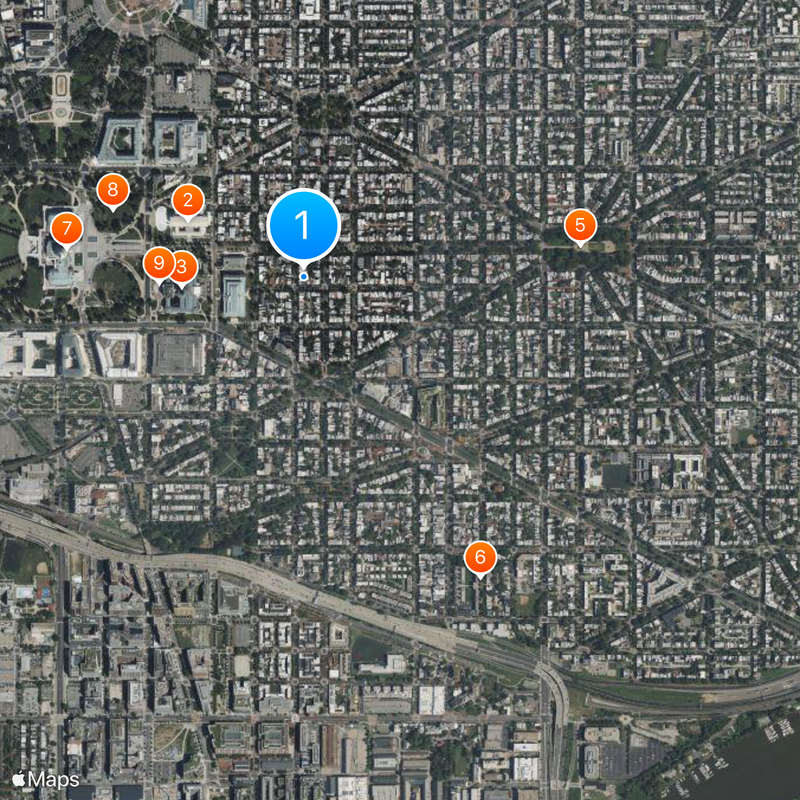Select the orange map pin numbered 5
This screenshot has height=800, width=800.
(580, 225)
